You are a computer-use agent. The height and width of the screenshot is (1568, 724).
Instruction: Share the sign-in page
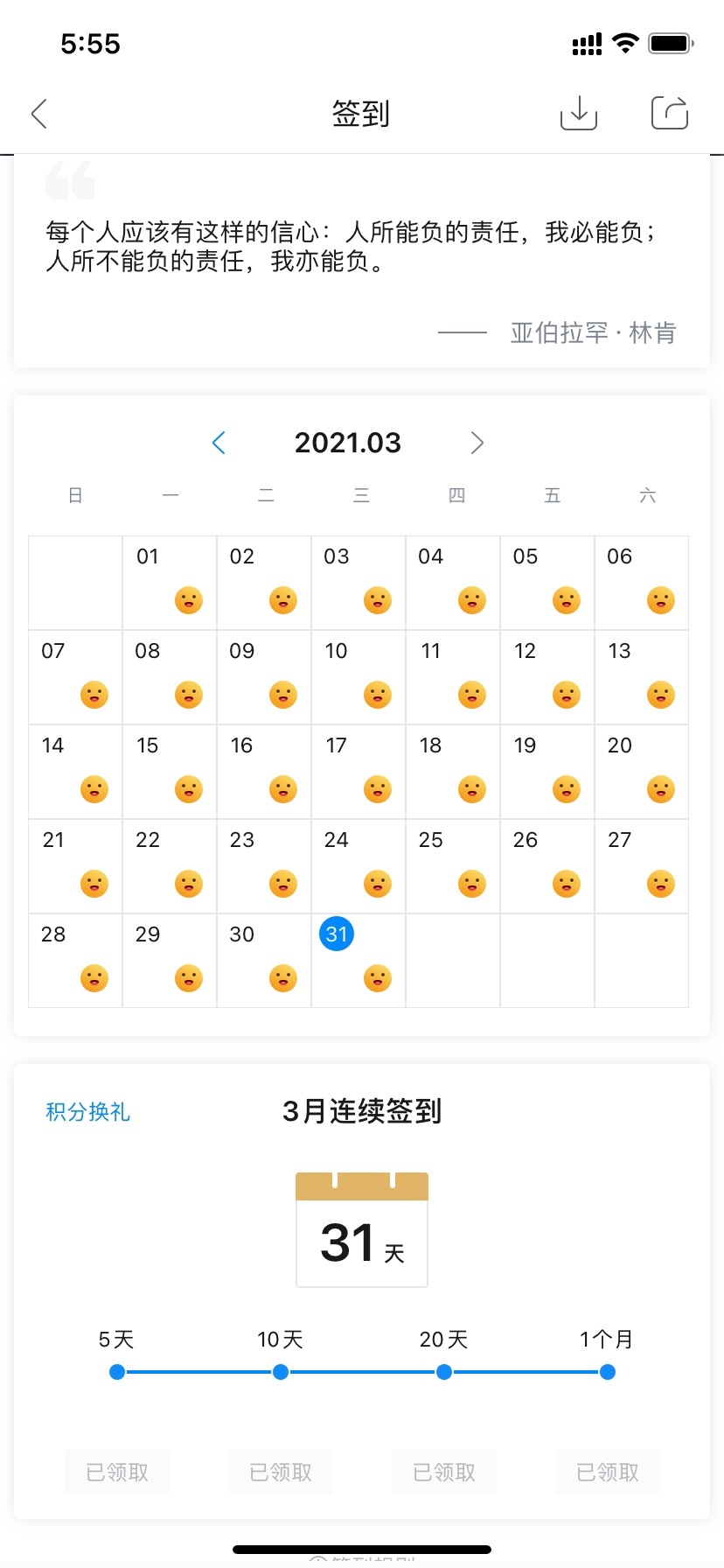[x=670, y=113]
